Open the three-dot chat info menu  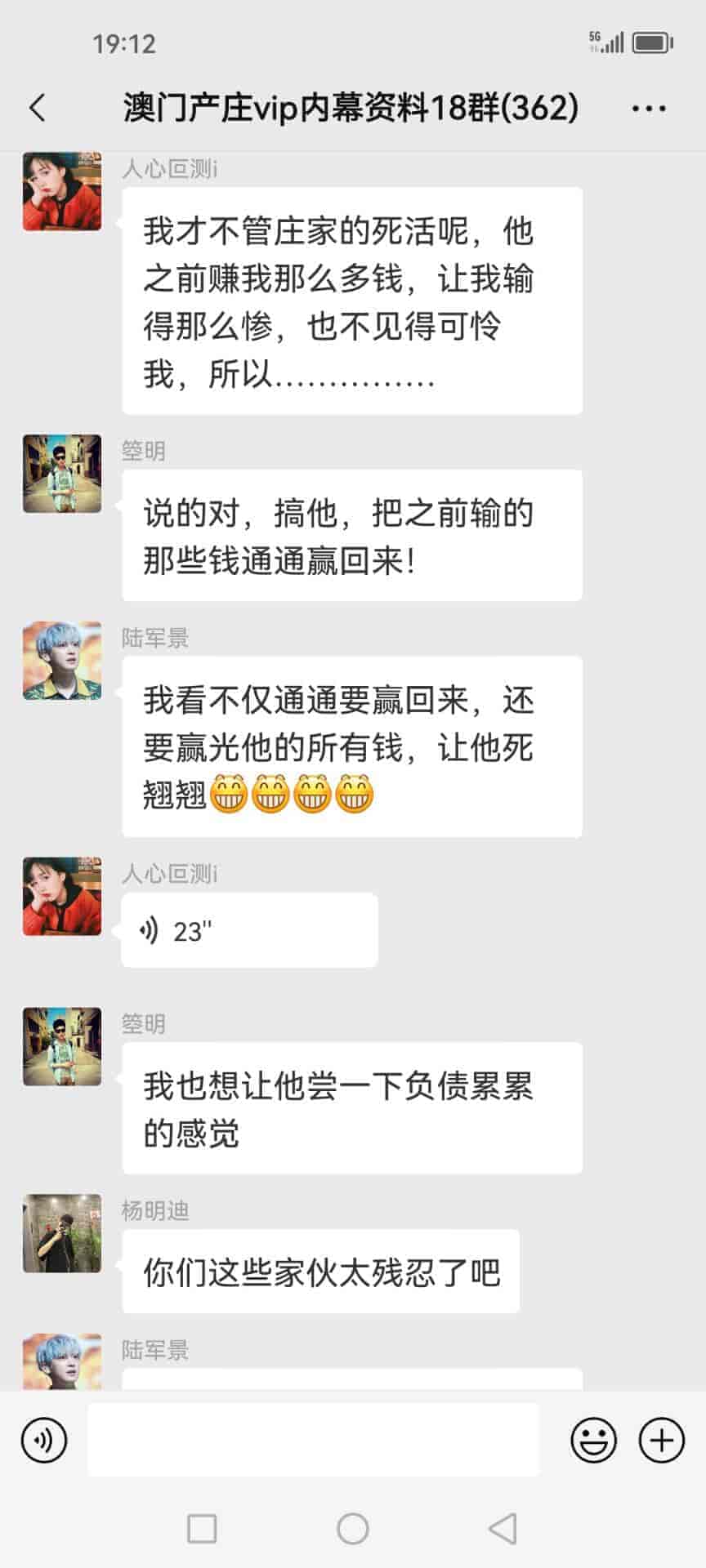pyautogui.click(x=649, y=108)
